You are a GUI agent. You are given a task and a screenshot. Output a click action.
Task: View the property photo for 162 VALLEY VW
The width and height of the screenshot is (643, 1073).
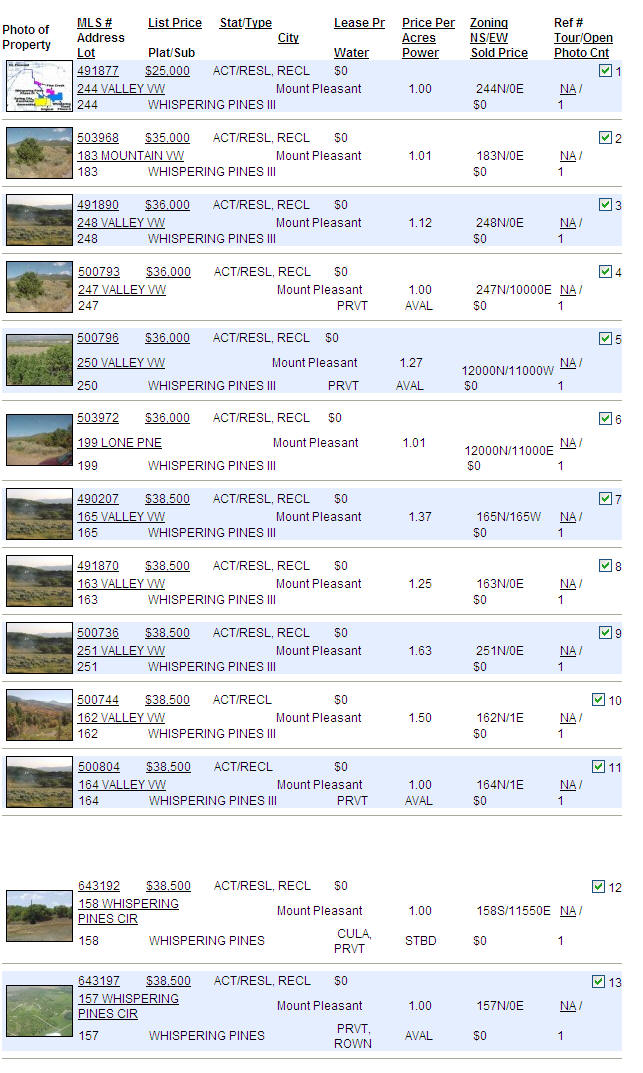[x=39, y=715]
